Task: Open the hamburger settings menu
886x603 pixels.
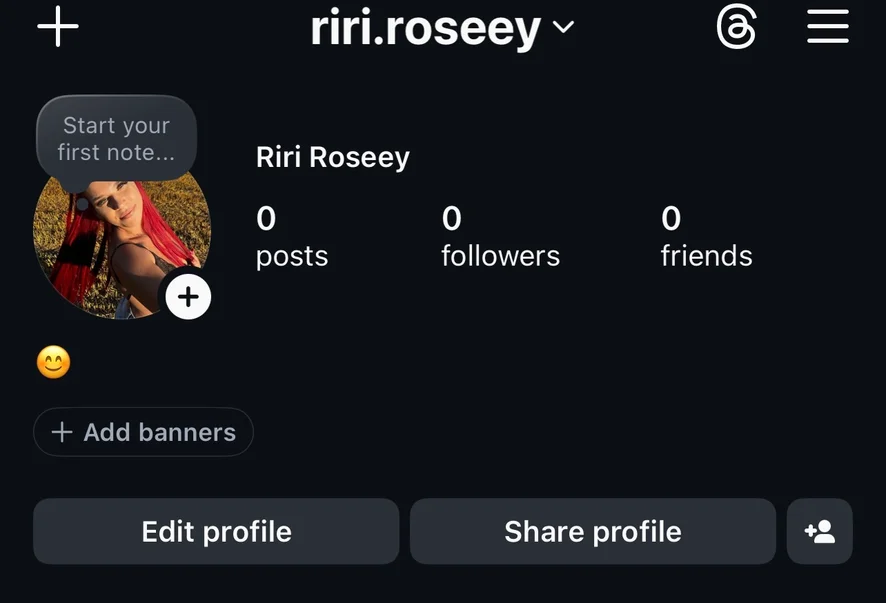Action: [827, 27]
